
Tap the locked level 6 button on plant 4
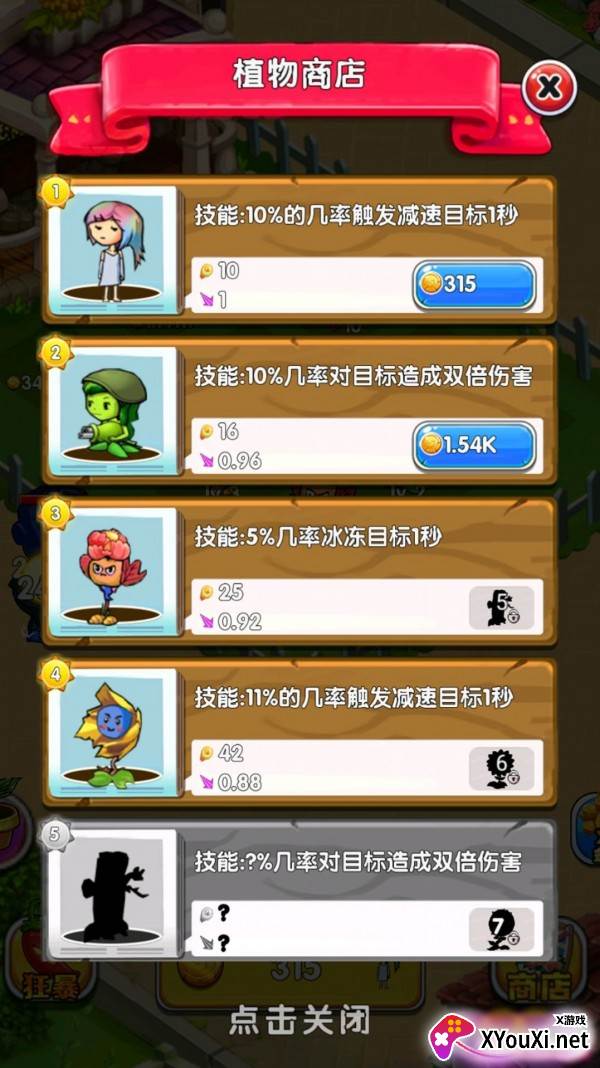click(x=501, y=768)
